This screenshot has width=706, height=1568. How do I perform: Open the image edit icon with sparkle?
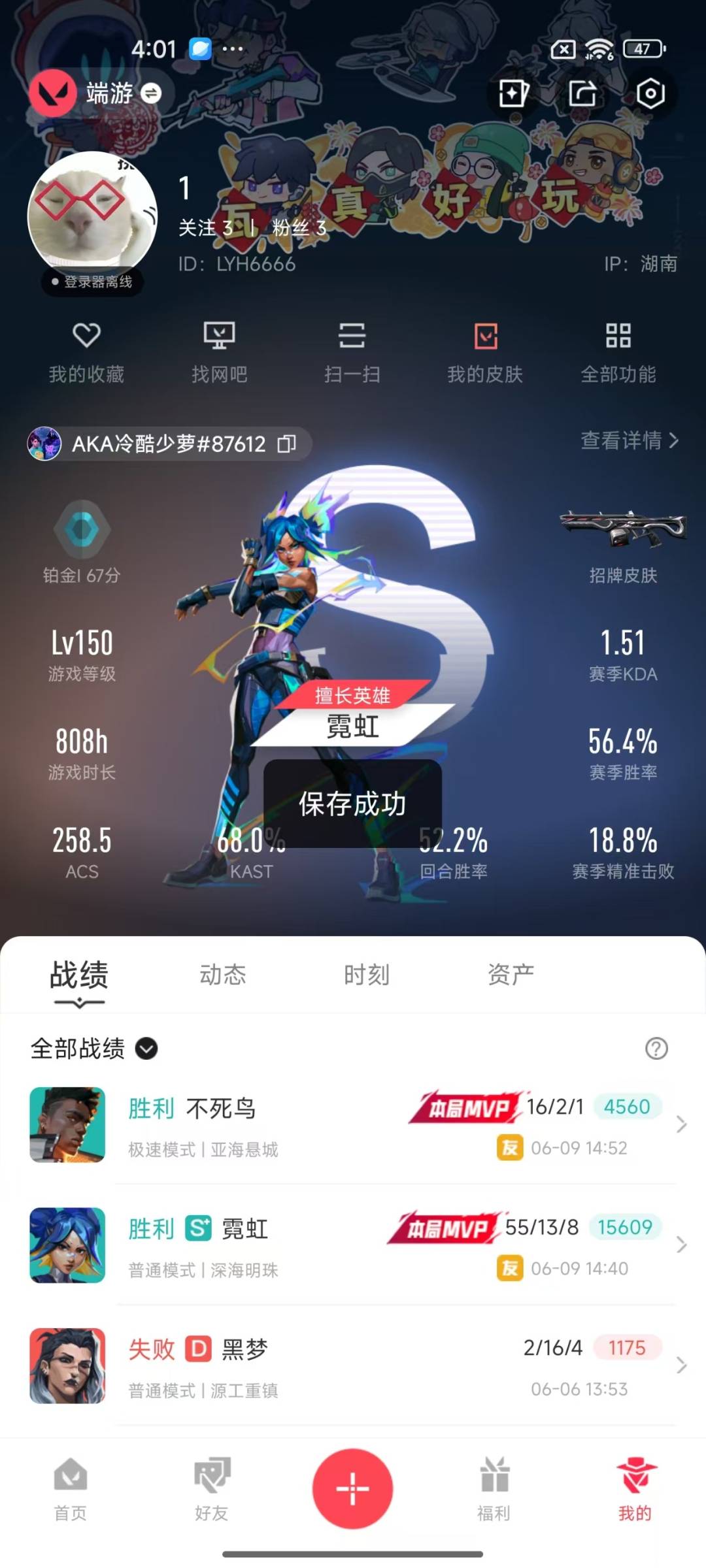click(514, 93)
